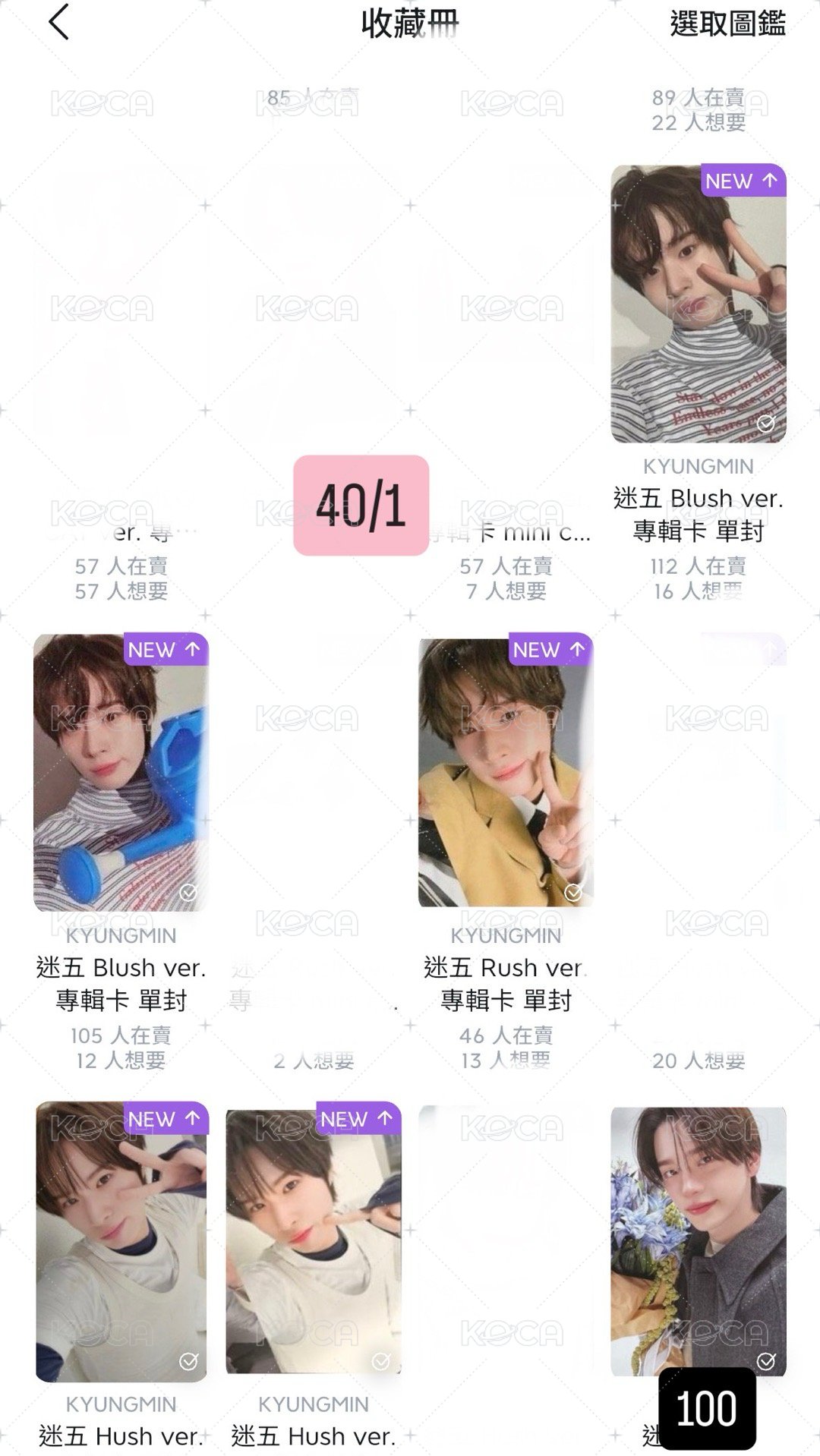Open the KYUNGMIN 迷五 Rush ver. card

[x=506, y=772]
